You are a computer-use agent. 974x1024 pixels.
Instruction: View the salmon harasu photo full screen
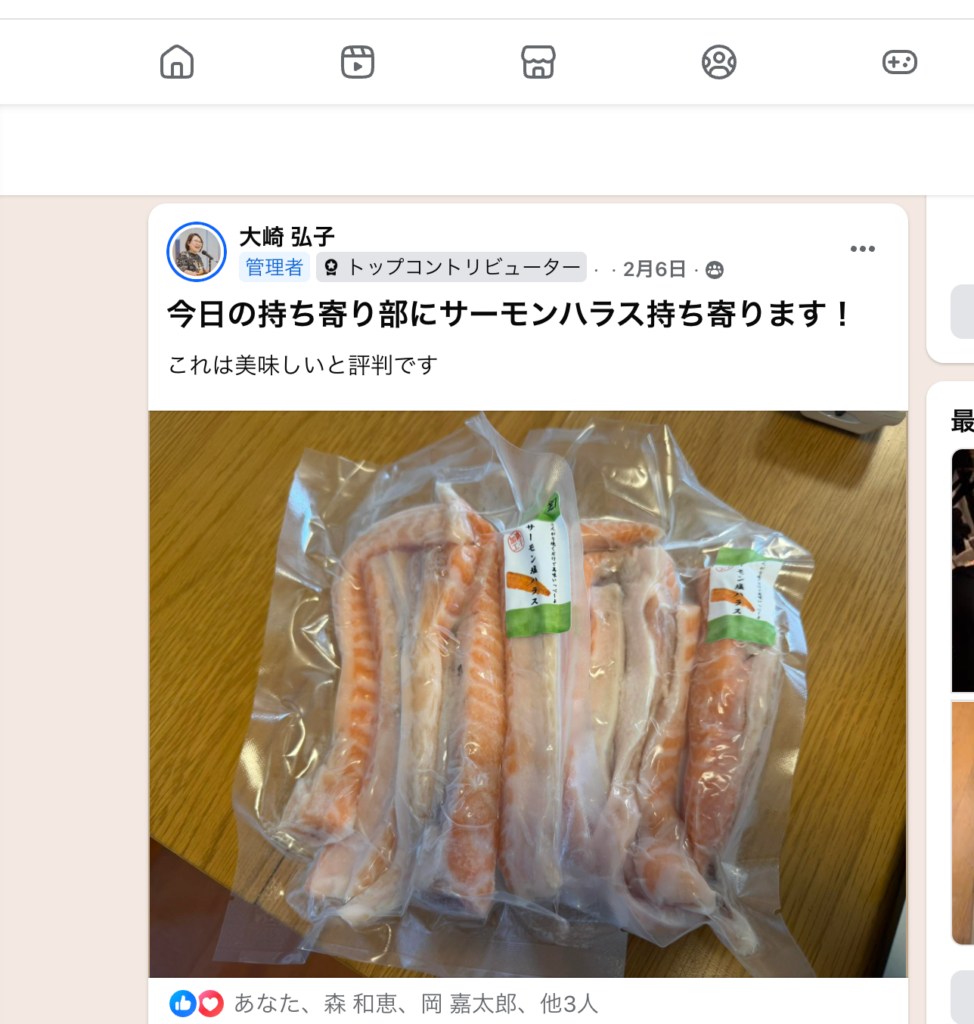tap(528, 694)
